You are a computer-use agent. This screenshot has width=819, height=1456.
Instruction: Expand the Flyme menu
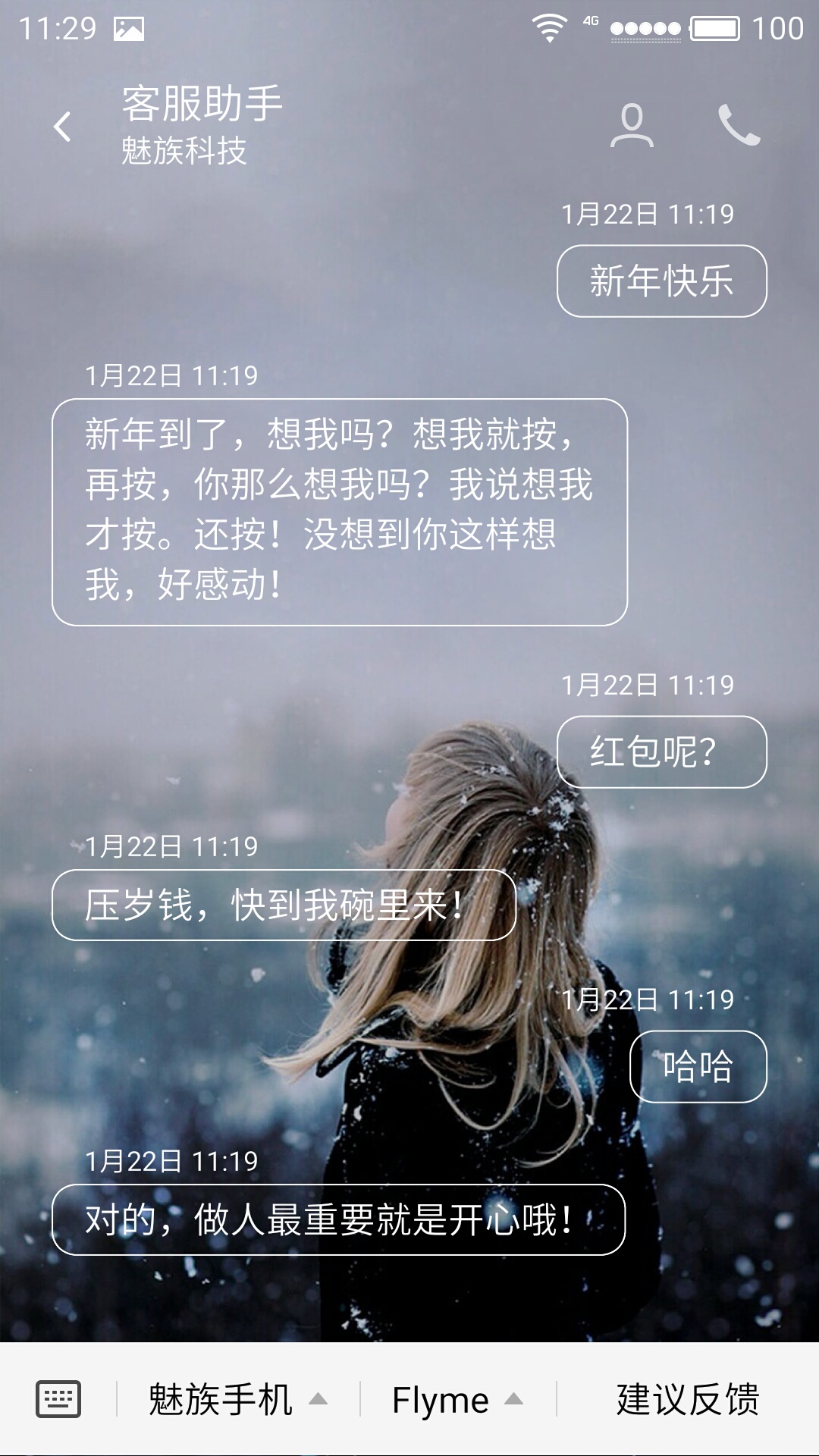(x=458, y=1399)
